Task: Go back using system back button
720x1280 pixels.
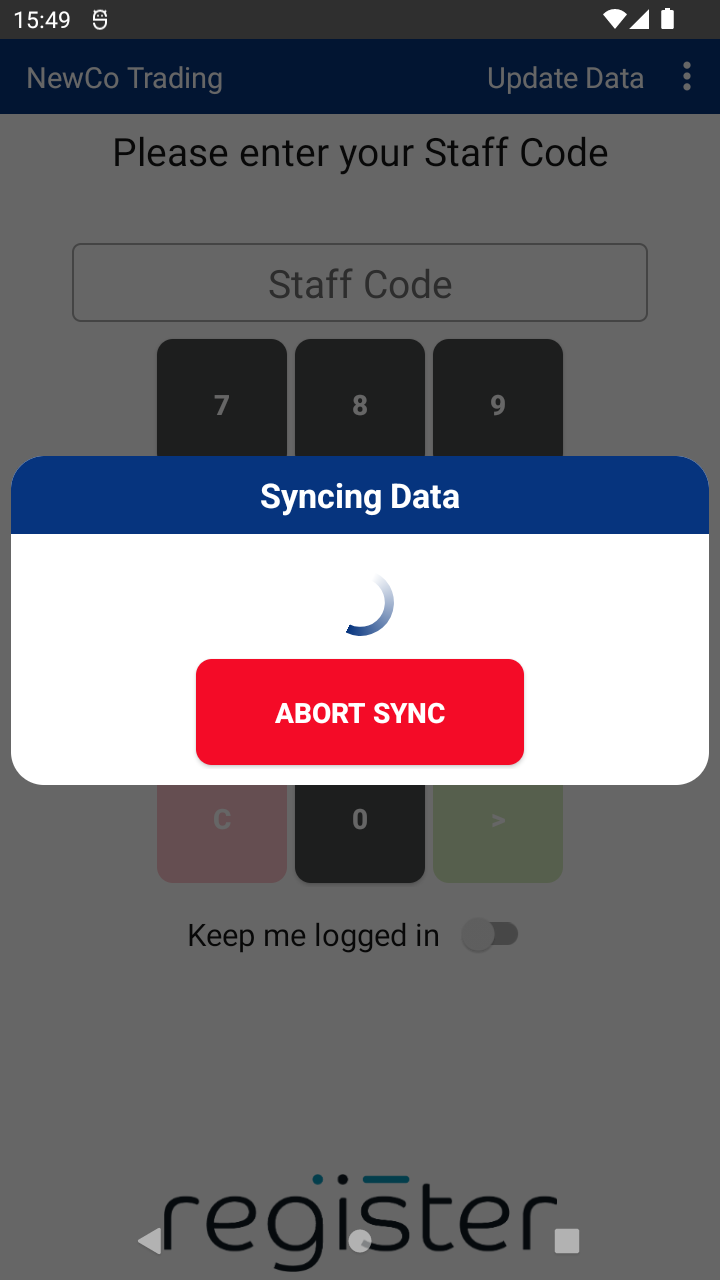Action: pos(150,1241)
